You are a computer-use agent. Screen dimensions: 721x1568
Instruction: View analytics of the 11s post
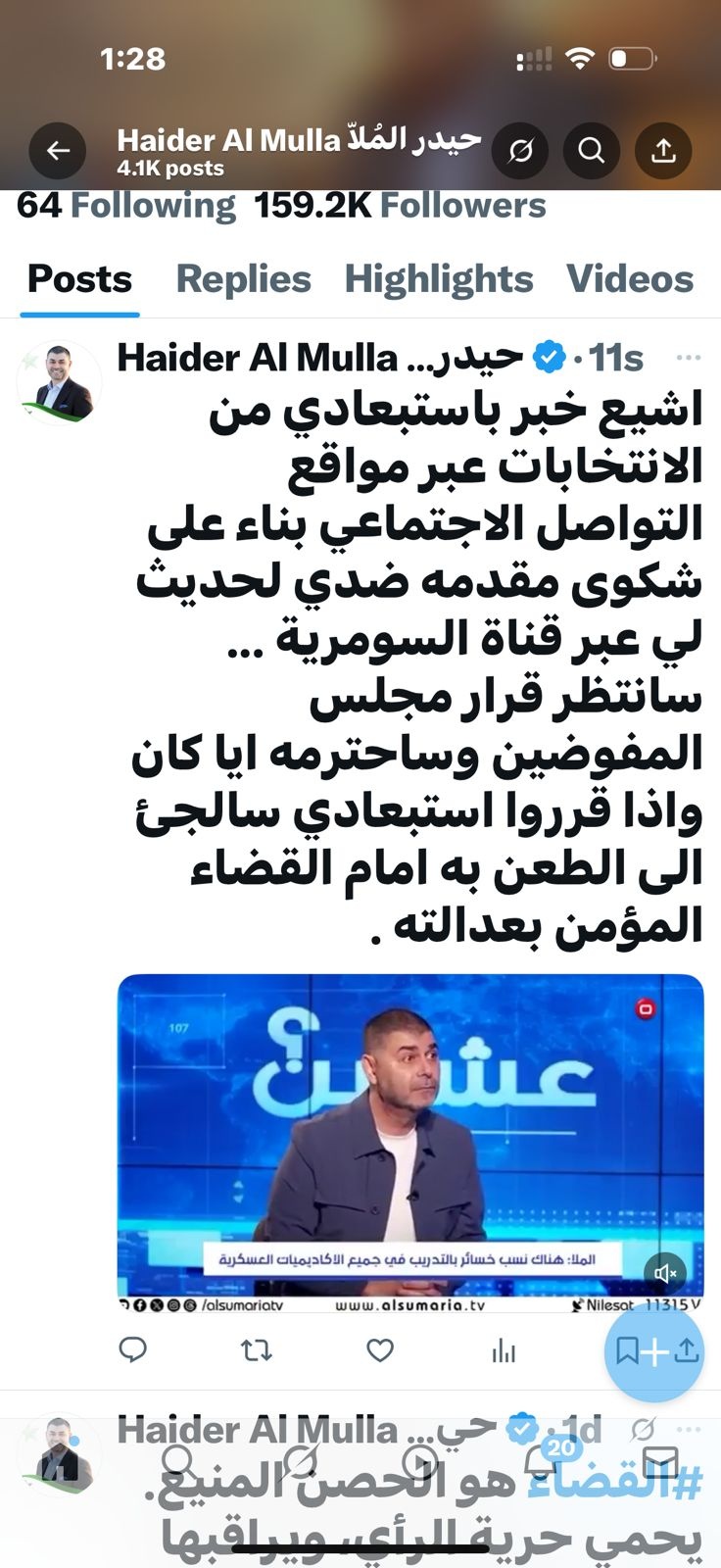click(504, 1351)
